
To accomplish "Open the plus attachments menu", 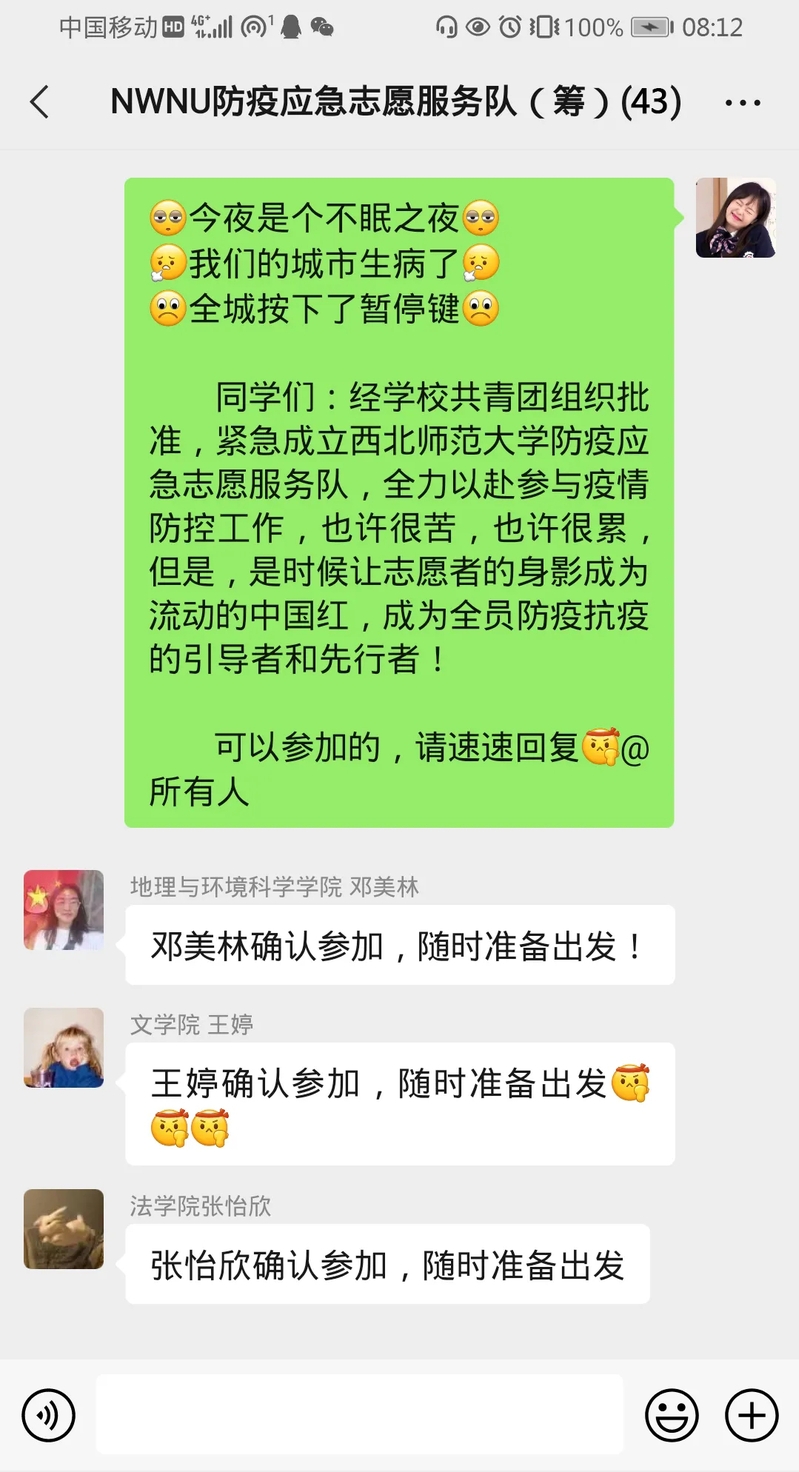I will 751,1415.
